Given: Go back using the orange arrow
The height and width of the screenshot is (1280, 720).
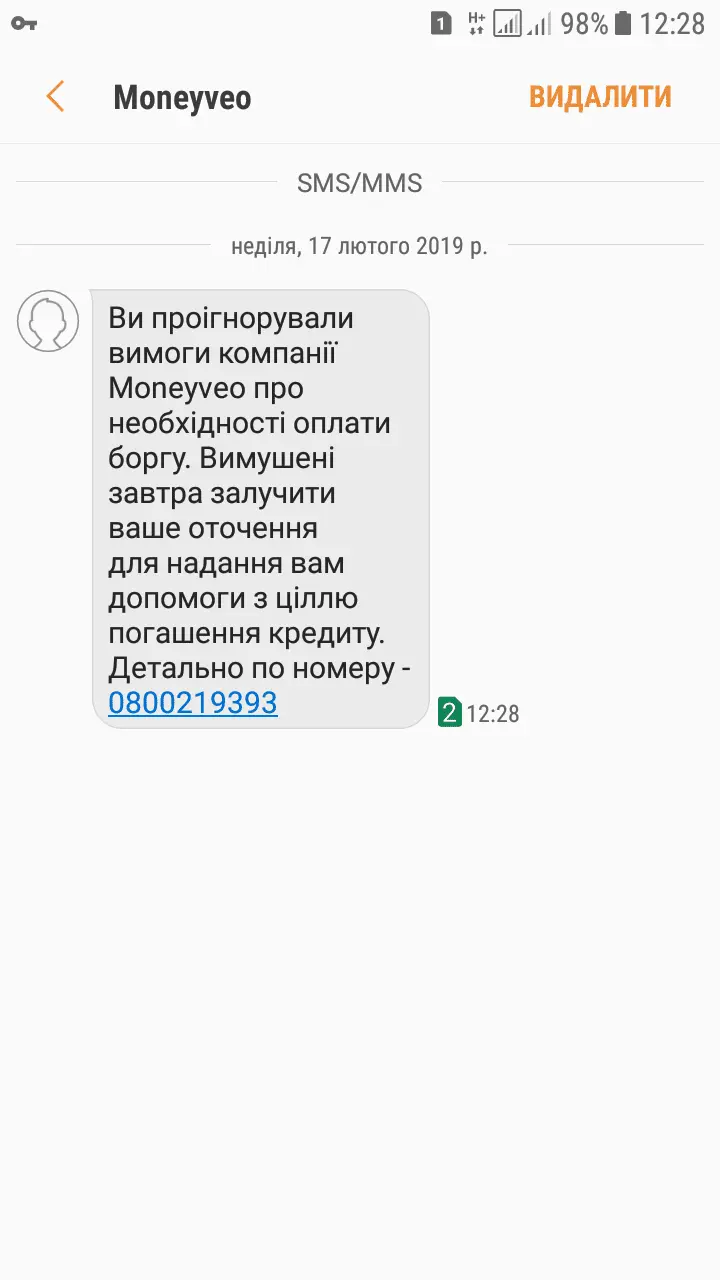Looking at the screenshot, I should coord(55,97).
